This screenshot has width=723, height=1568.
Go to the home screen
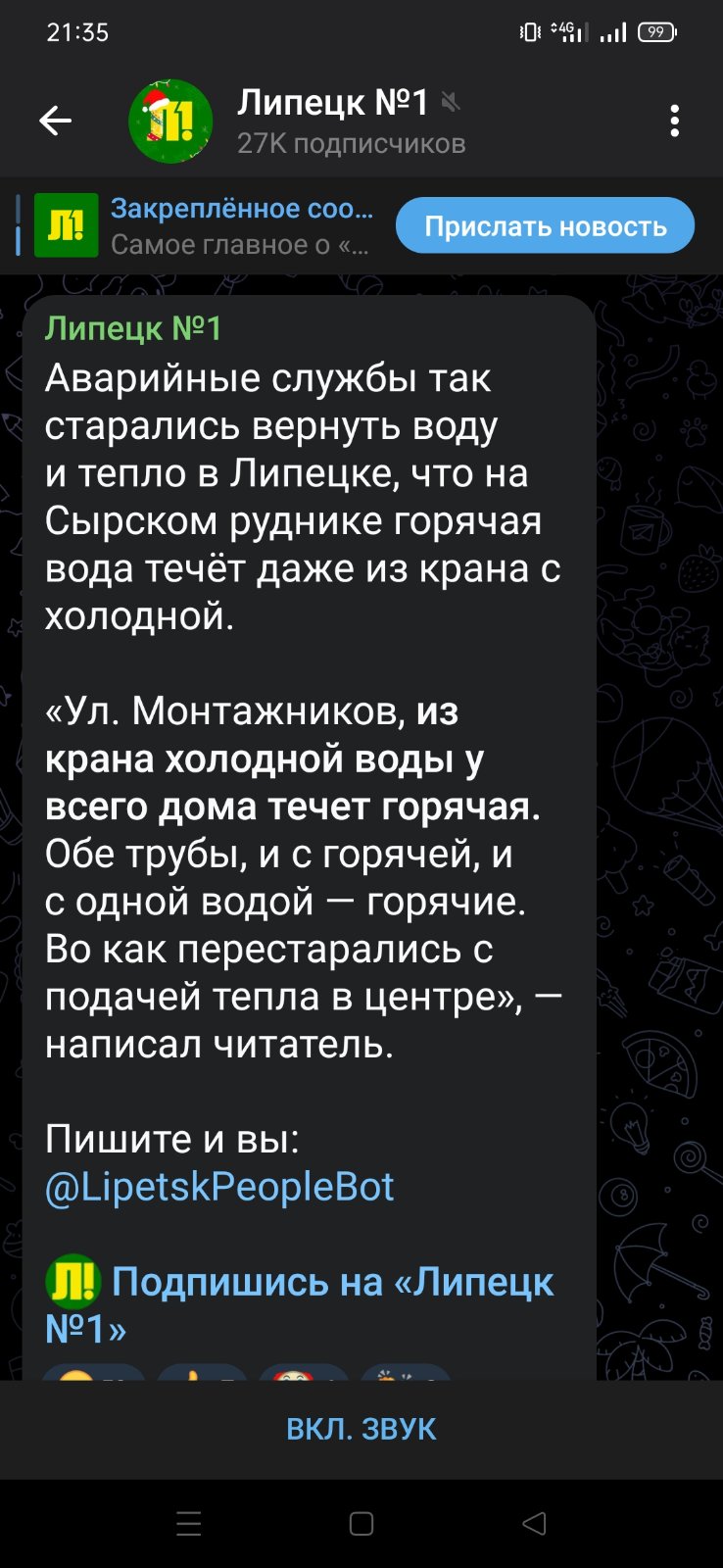(x=361, y=1523)
